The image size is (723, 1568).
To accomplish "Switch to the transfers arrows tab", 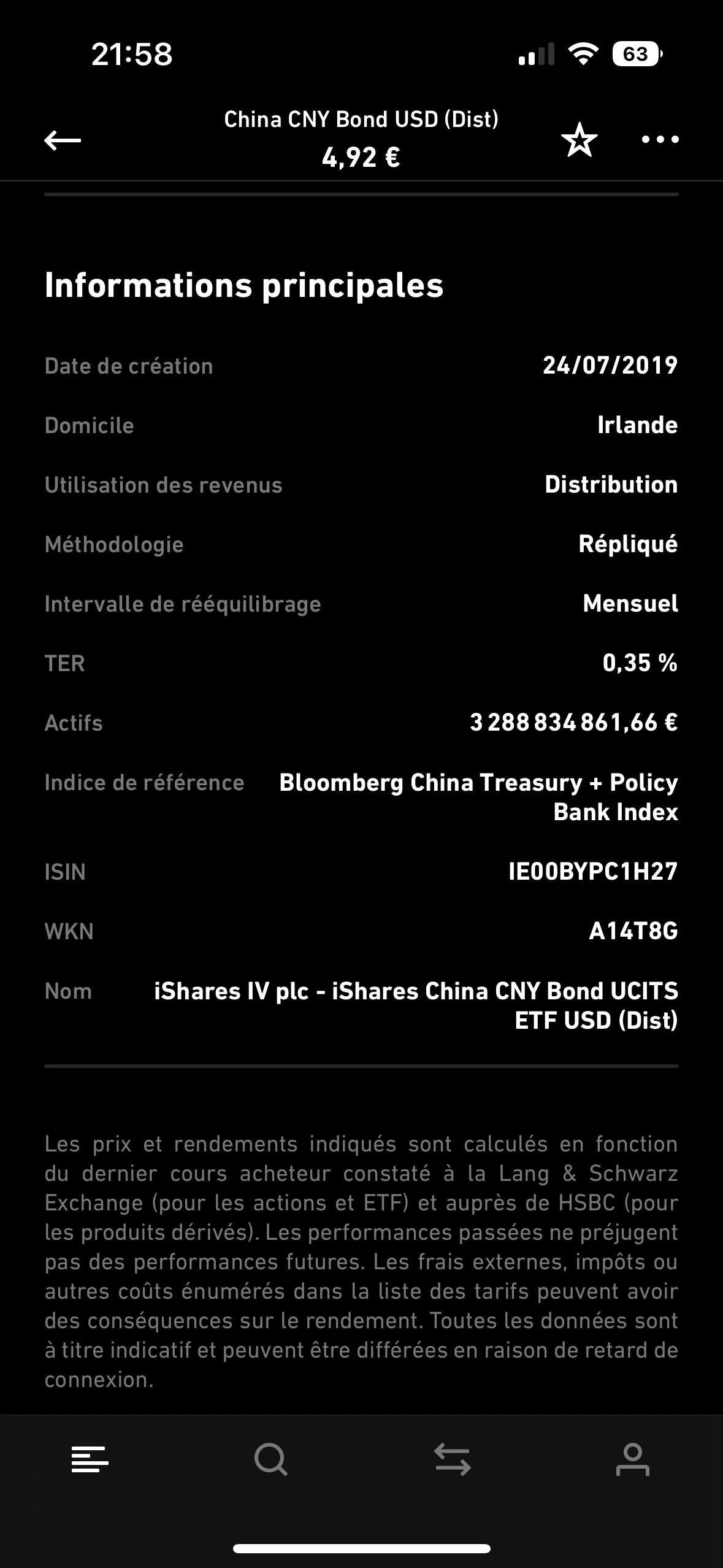I will point(453,1459).
